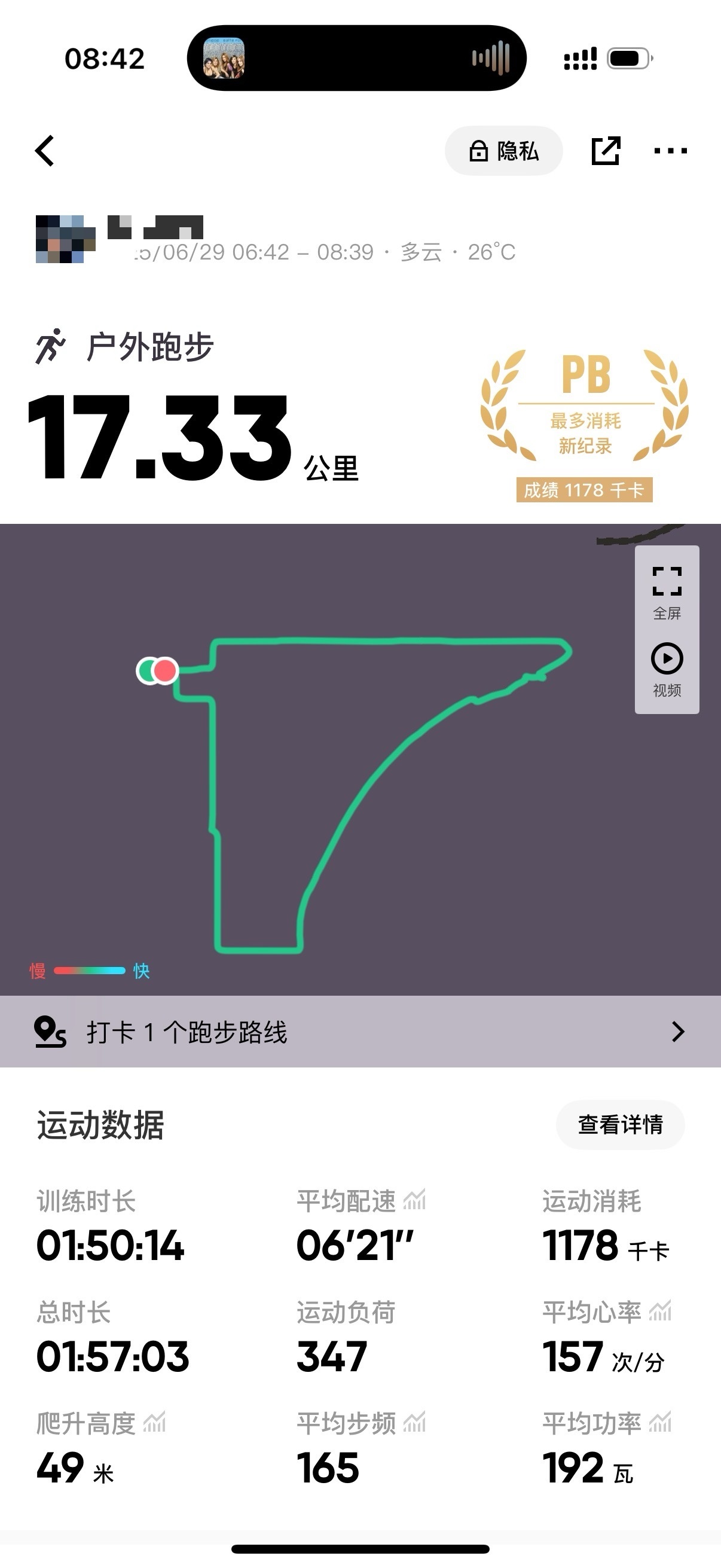Open the 平均功率 chart icon

pos(660,1422)
